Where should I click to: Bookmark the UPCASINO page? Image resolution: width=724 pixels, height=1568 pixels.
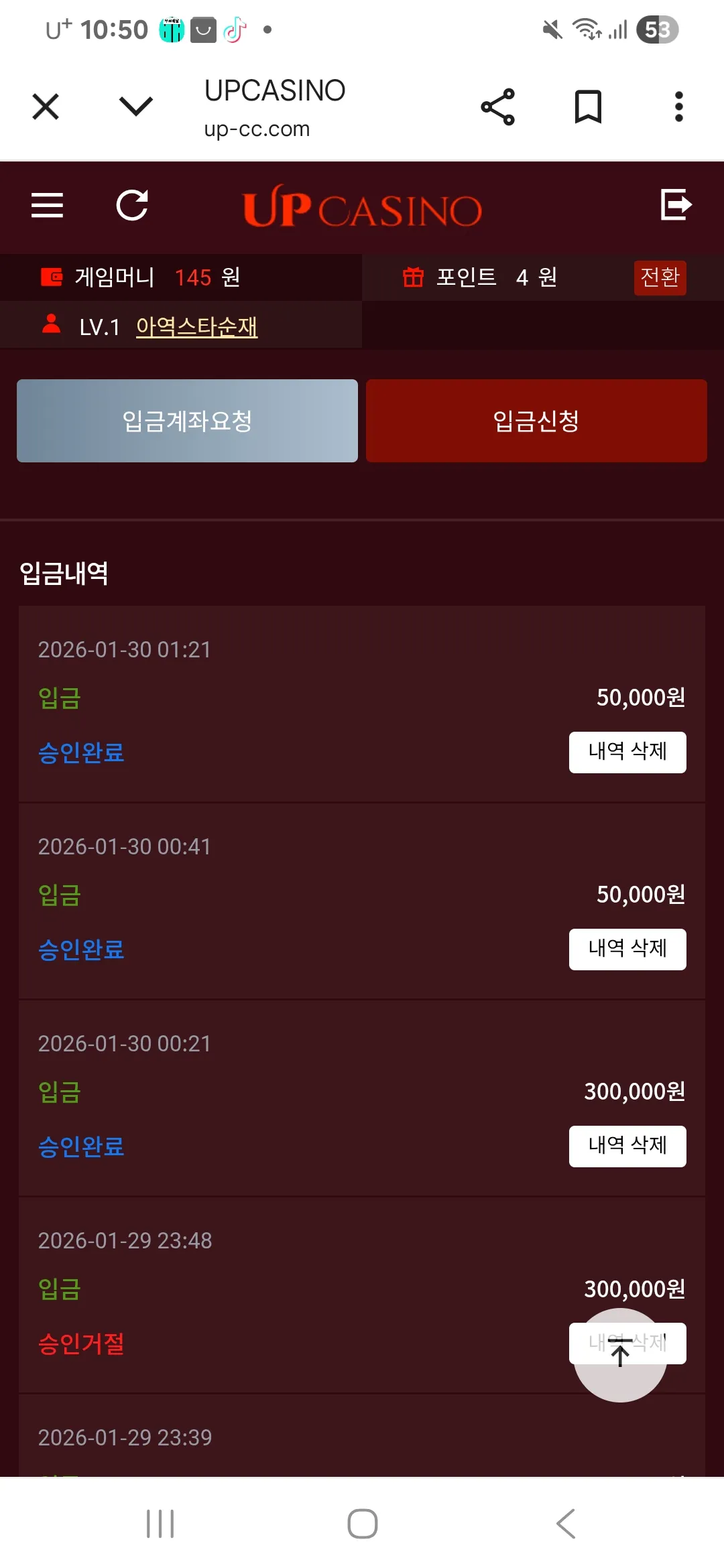589,107
